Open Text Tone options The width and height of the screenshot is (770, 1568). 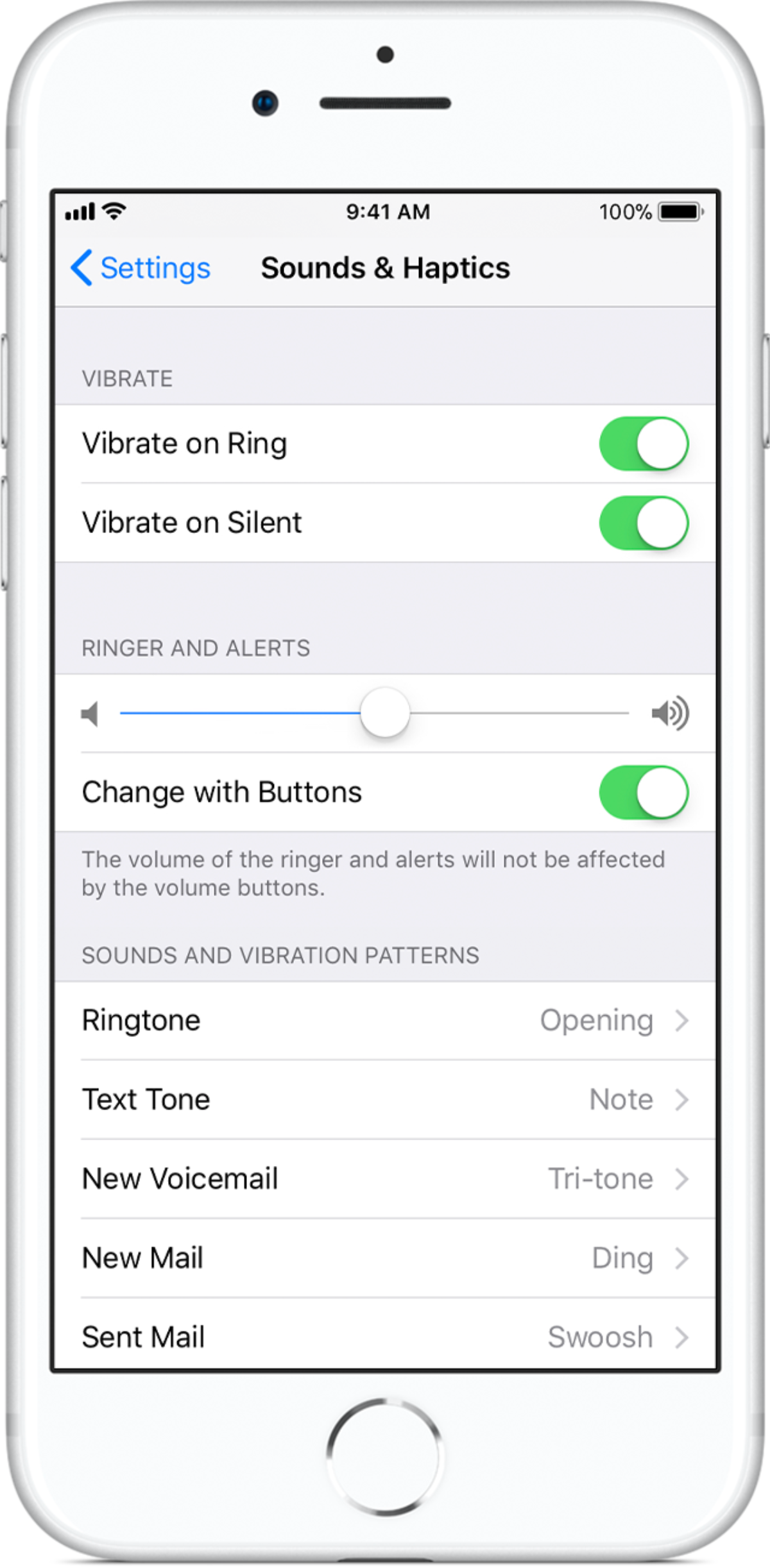pyautogui.click(x=385, y=1099)
